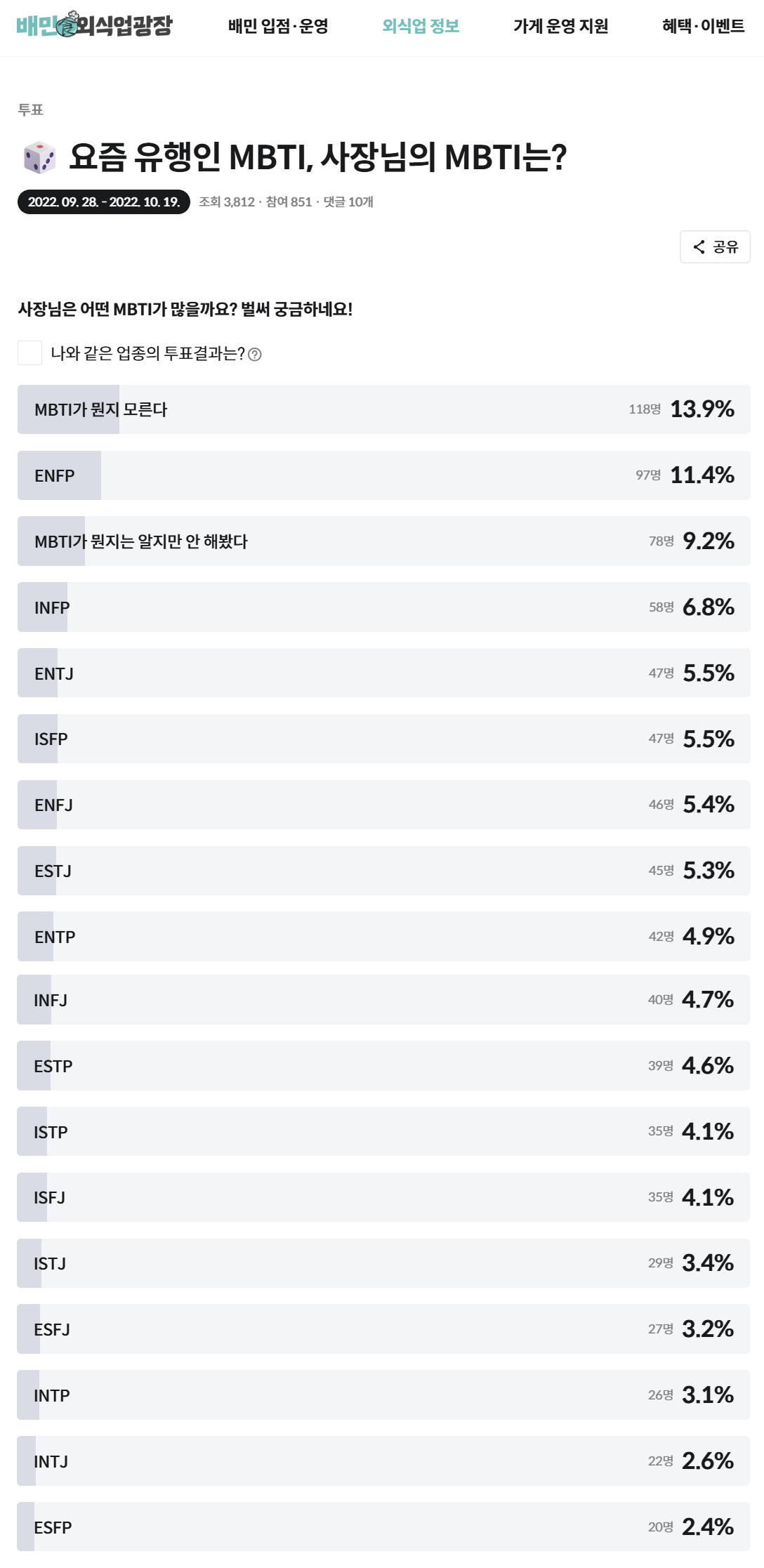
Task: Check the 나와 같은 업종의 투표결과는 box
Action: (29, 353)
